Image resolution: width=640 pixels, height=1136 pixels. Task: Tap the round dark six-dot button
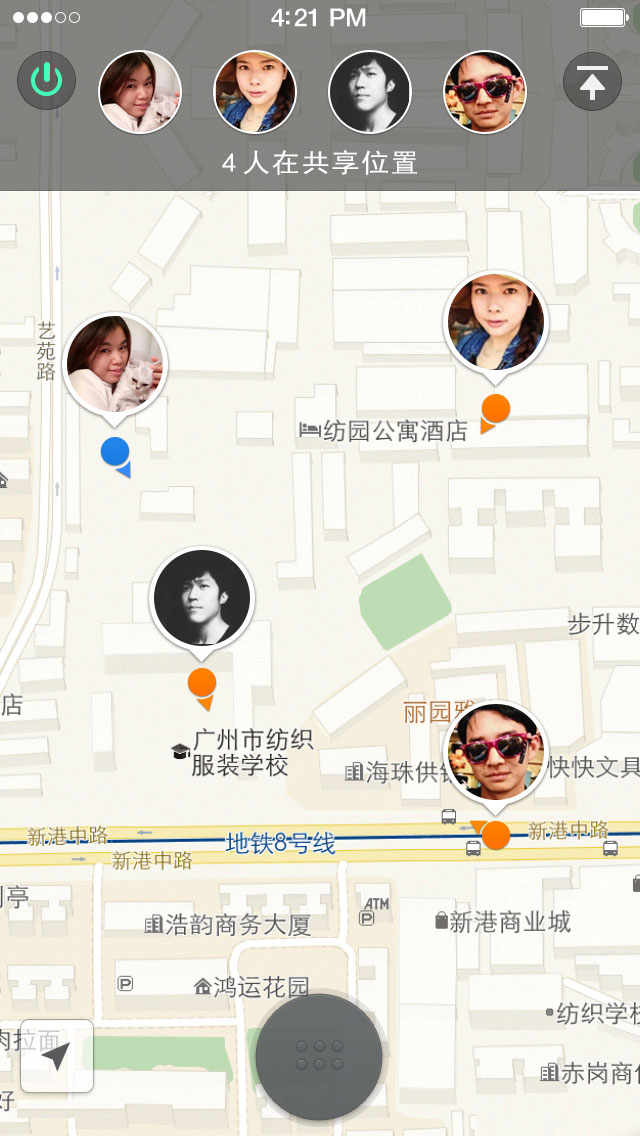tap(319, 1056)
